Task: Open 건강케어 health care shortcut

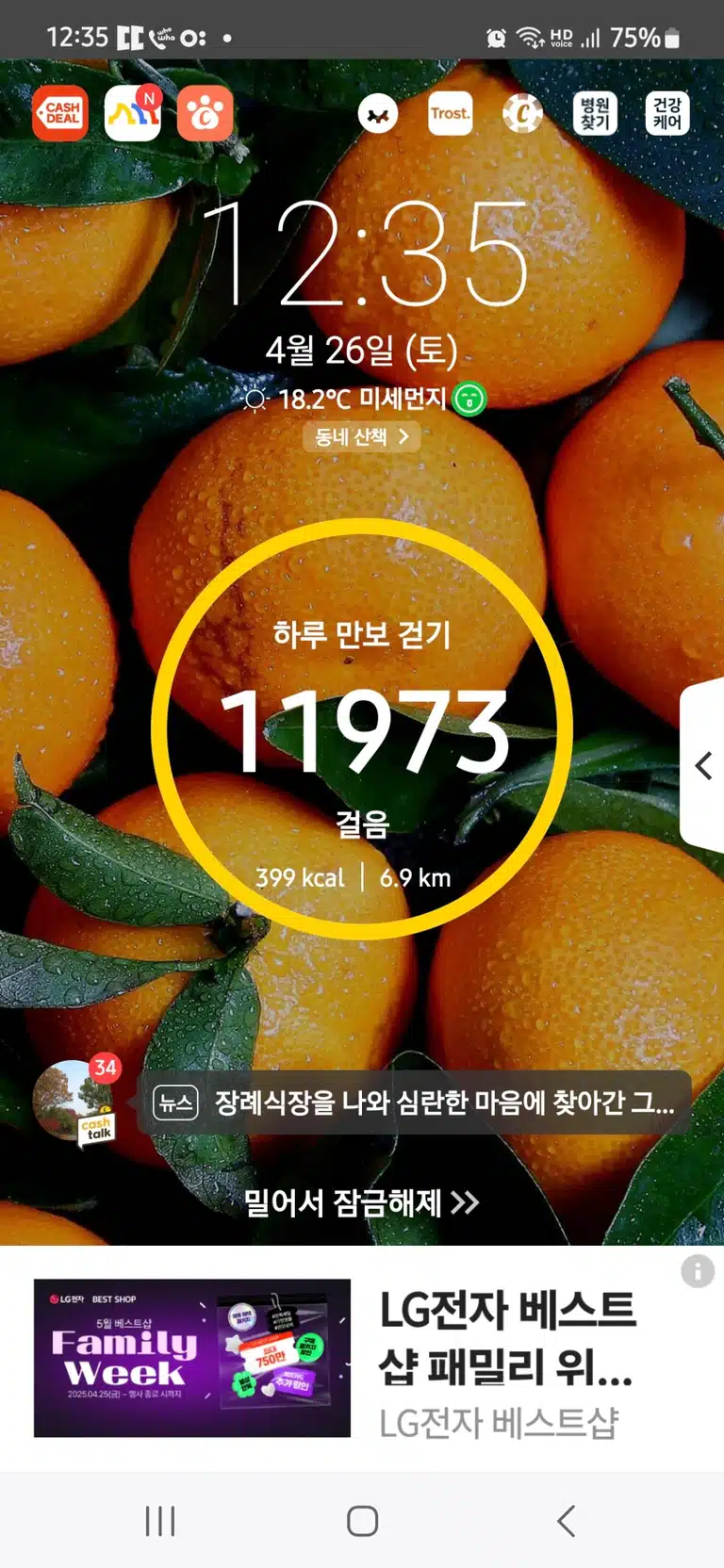Action: (x=667, y=114)
